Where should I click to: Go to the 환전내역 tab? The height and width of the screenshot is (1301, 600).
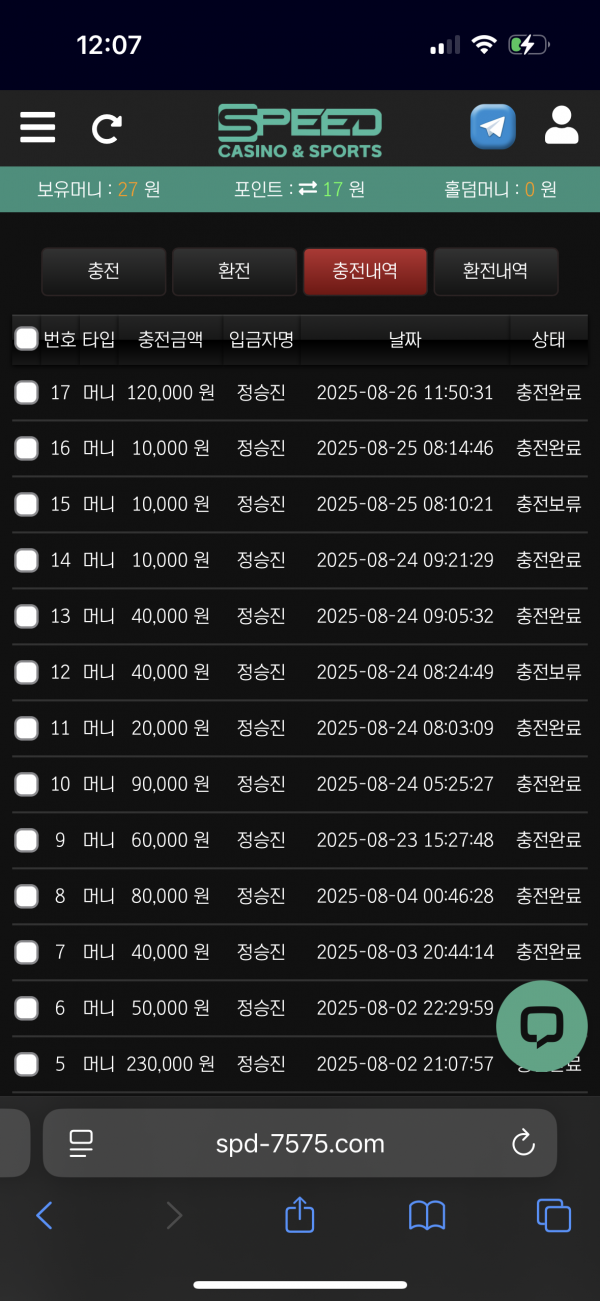coord(495,271)
